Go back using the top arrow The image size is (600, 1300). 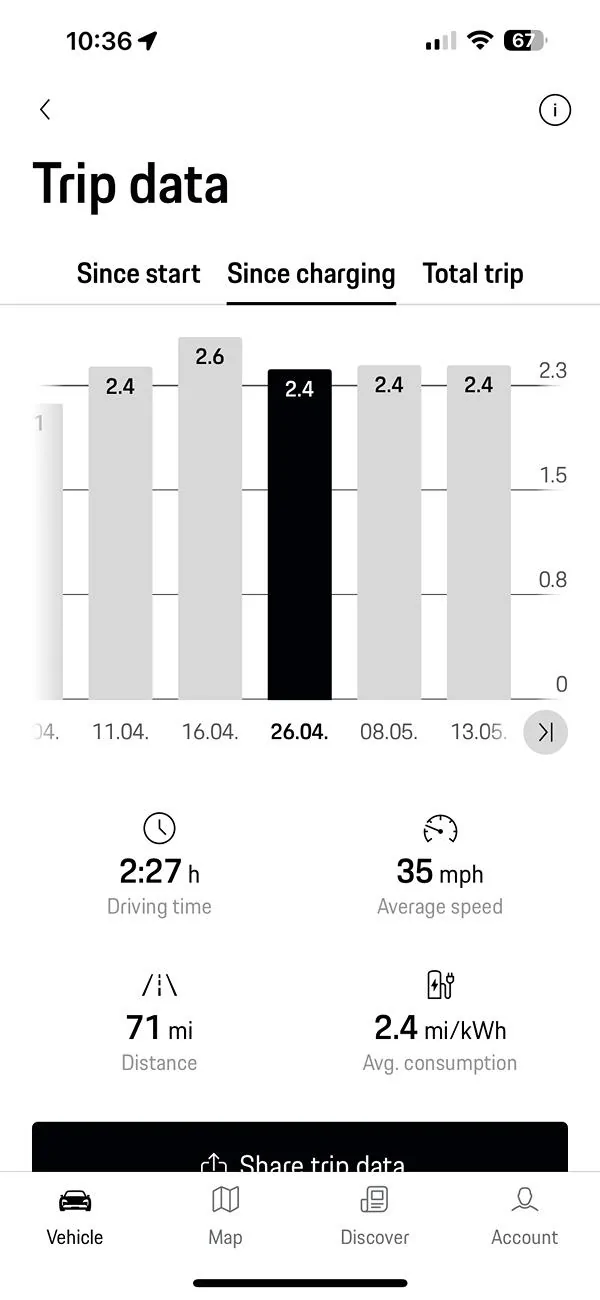(x=45, y=110)
